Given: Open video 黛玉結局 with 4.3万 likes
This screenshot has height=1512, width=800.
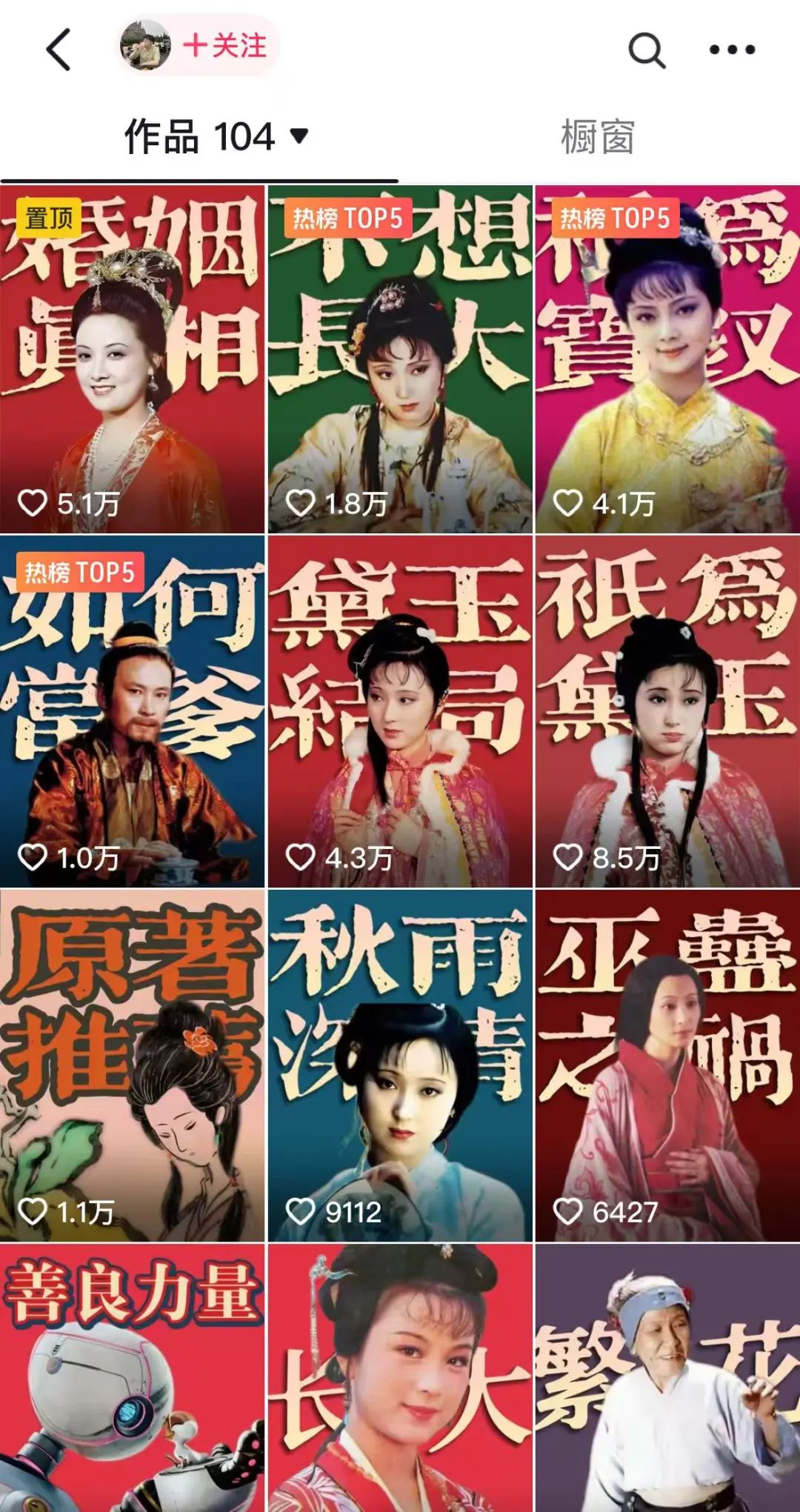Looking at the screenshot, I should 400,711.
